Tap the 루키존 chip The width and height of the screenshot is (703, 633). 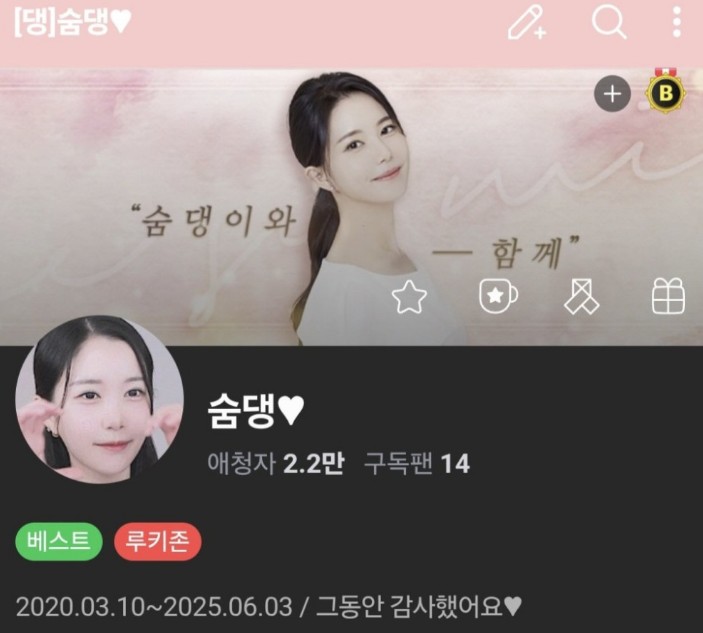158,541
